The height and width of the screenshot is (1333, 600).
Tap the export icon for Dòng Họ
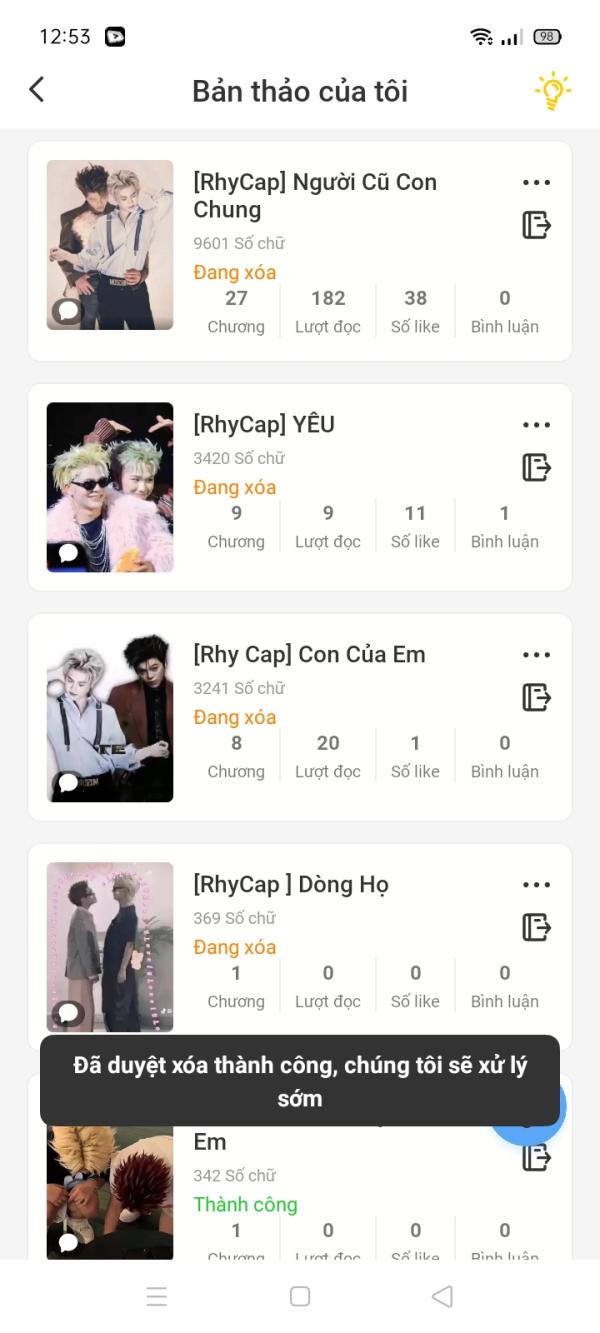pos(536,927)
